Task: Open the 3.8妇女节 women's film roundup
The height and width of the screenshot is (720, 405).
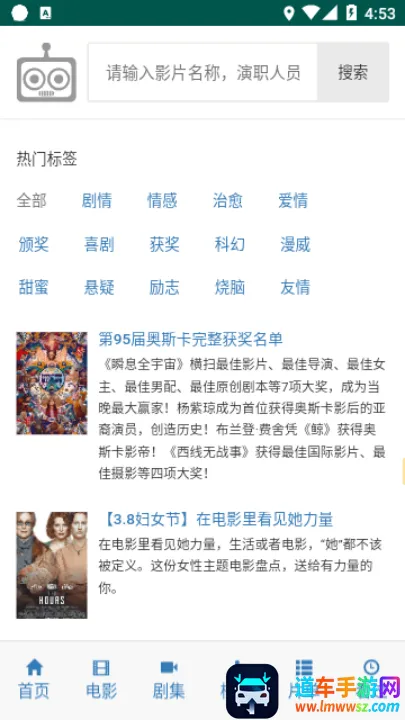Action: pyautogui.click(x=216, y=520)
